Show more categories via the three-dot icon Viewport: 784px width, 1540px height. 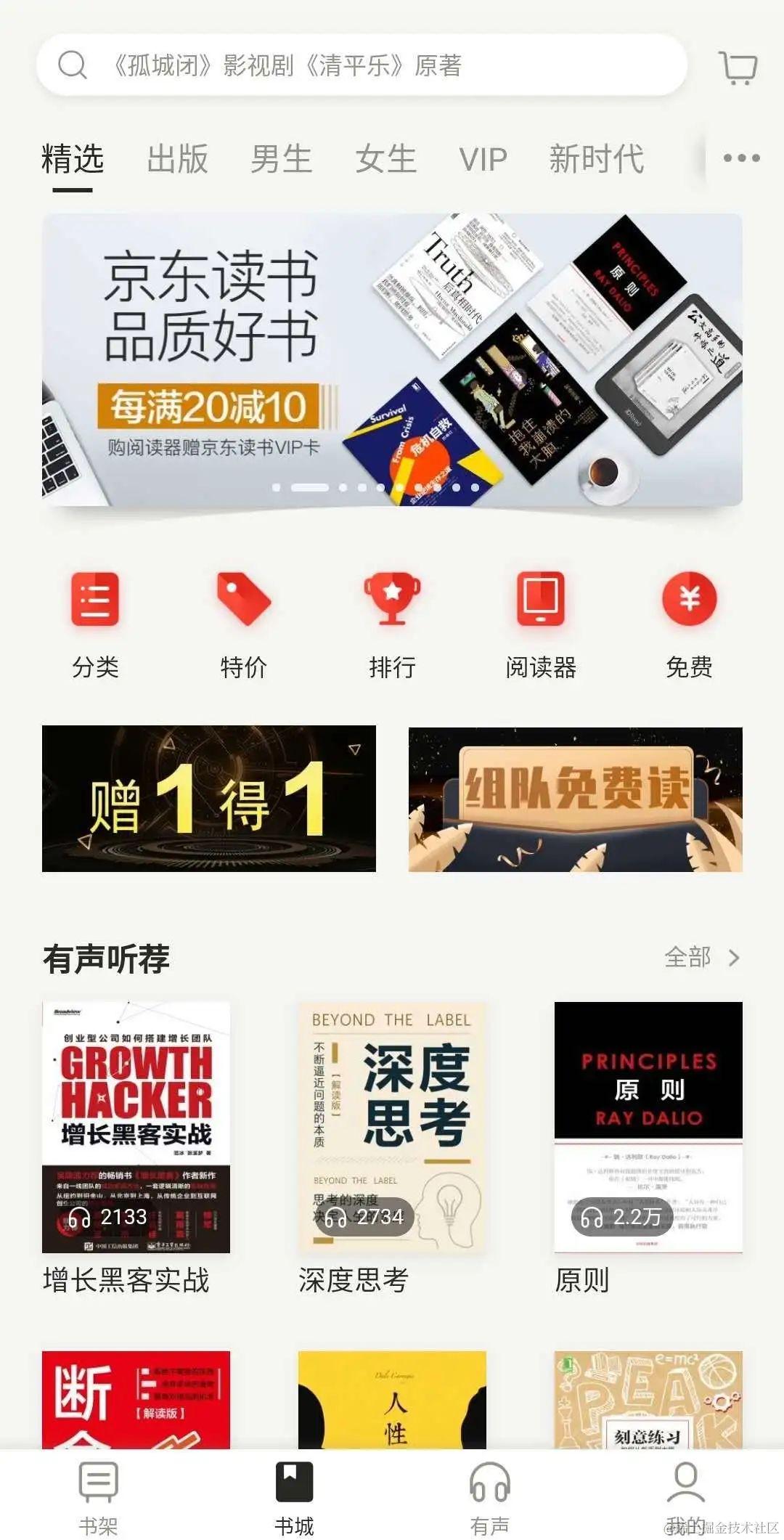click(741, 158)
